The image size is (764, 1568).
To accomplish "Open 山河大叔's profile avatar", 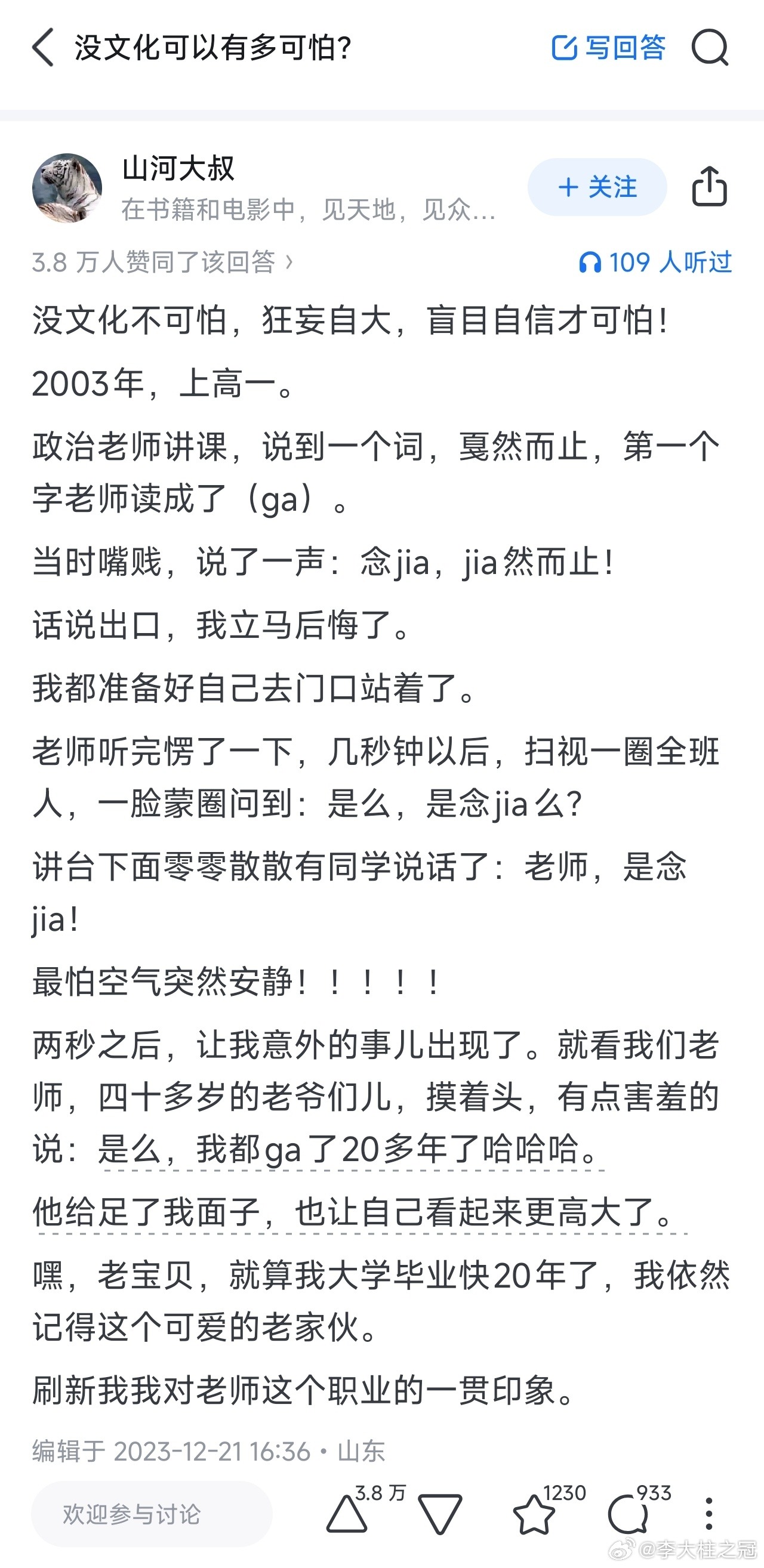I will [67, 187].
